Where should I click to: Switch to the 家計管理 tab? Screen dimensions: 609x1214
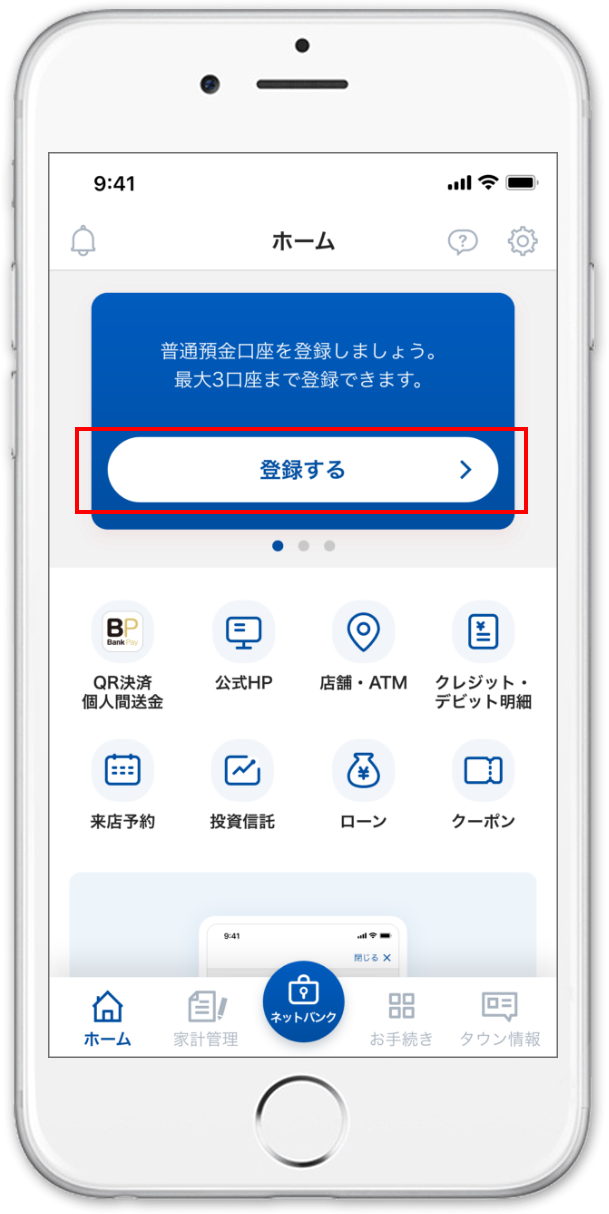[207, 1018]
